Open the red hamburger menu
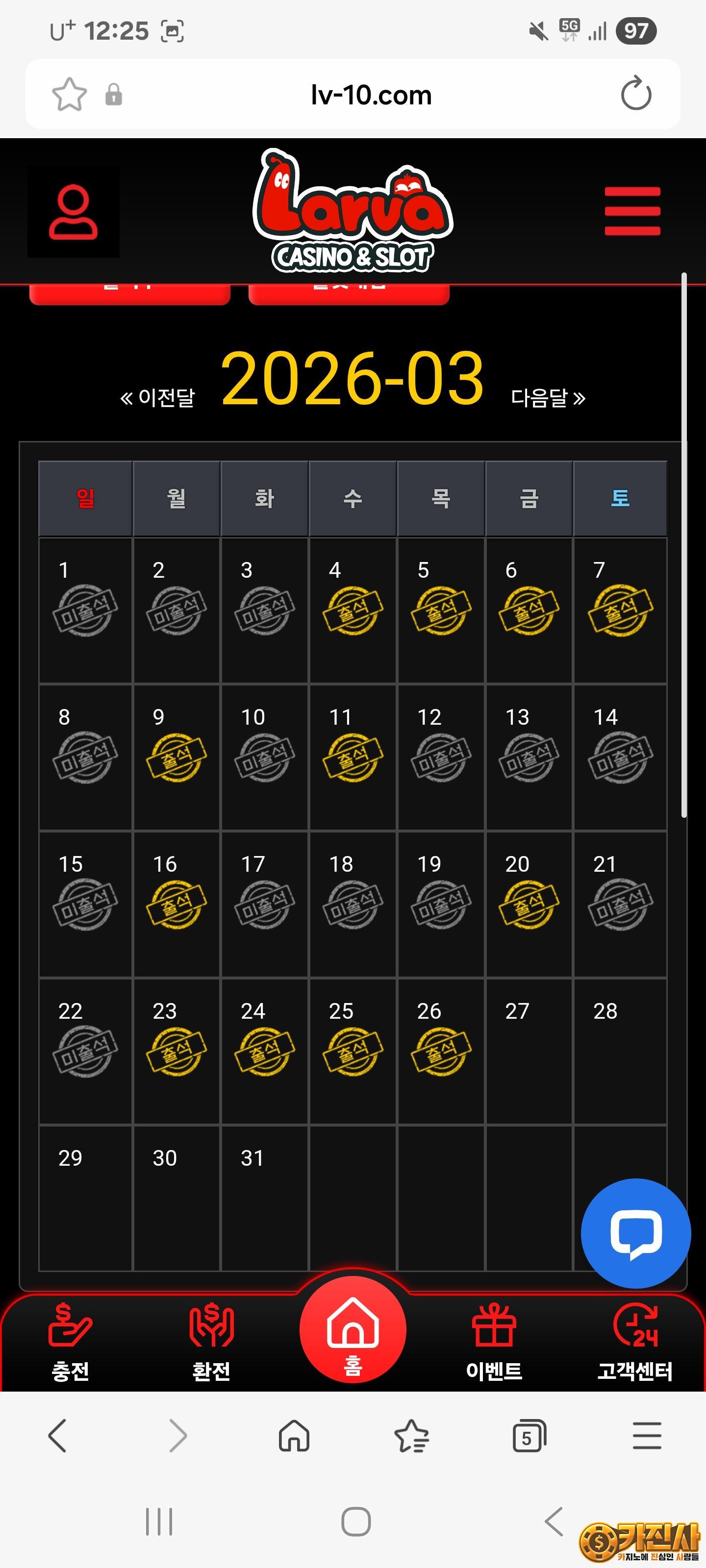The width and height of the screenshot is (706, 1568). [x=632, y=211]
